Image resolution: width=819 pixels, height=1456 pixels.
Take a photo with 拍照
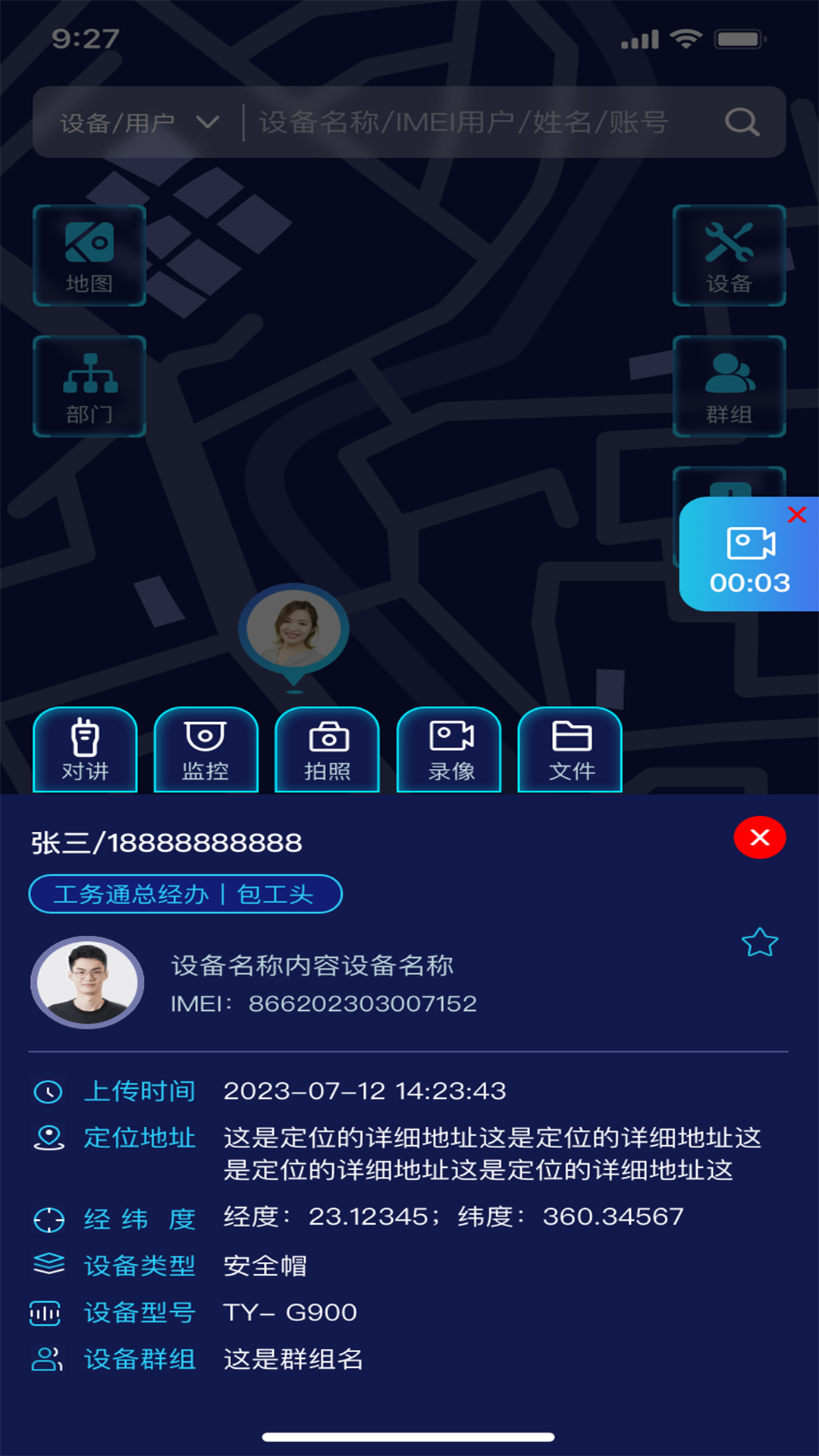327,749
